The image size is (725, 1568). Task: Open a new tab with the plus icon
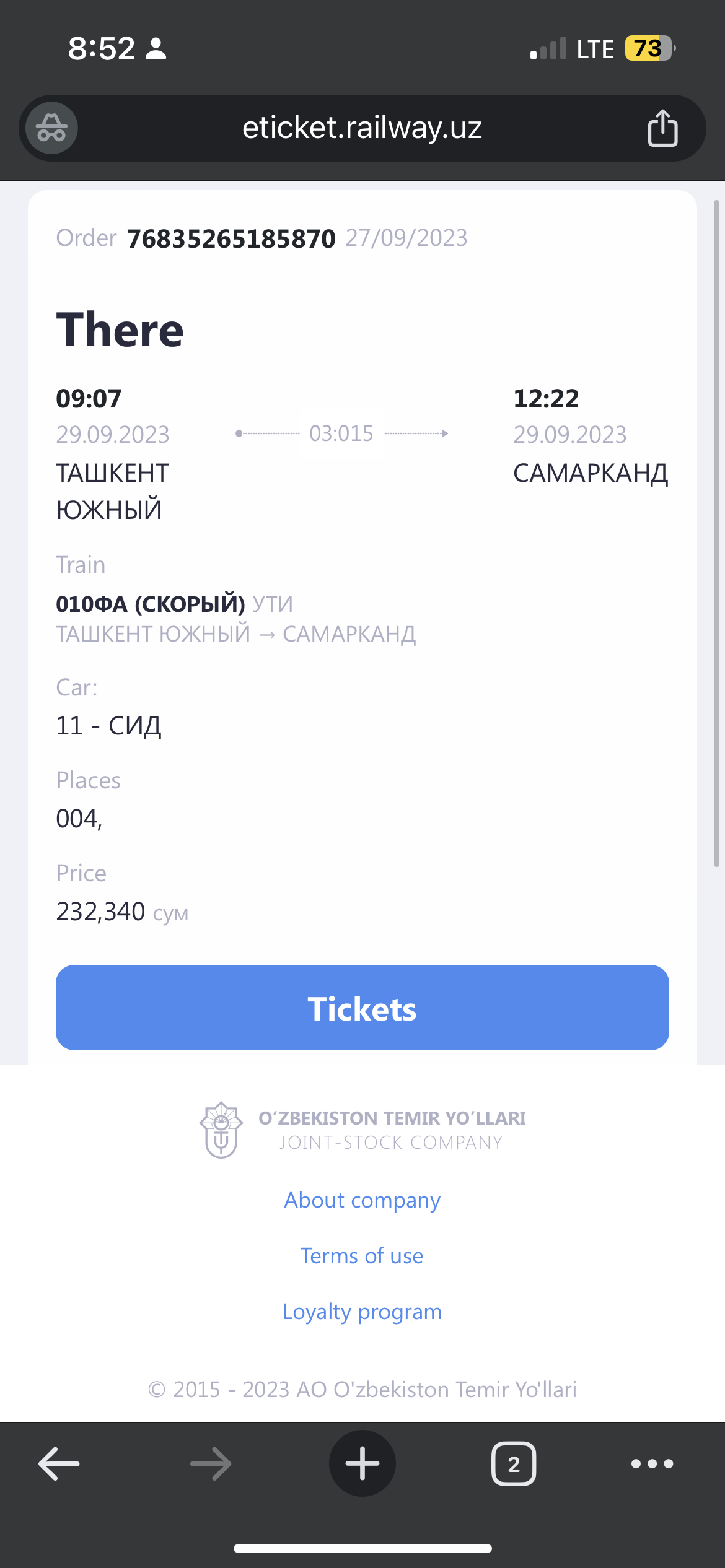(x=362, y=1463)
